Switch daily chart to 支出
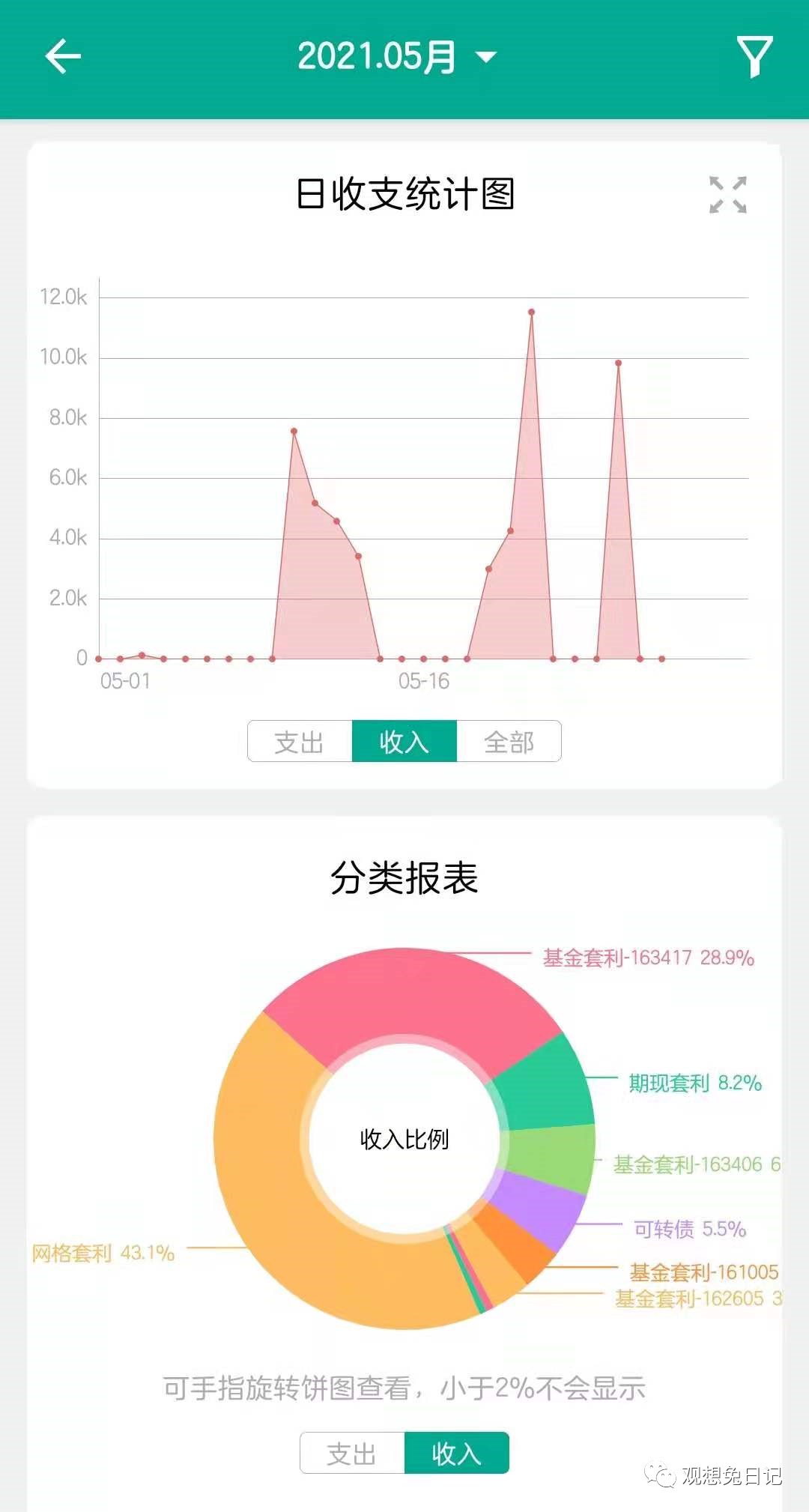The height and width of the screenshot is (1512, 809). point(300,741)
